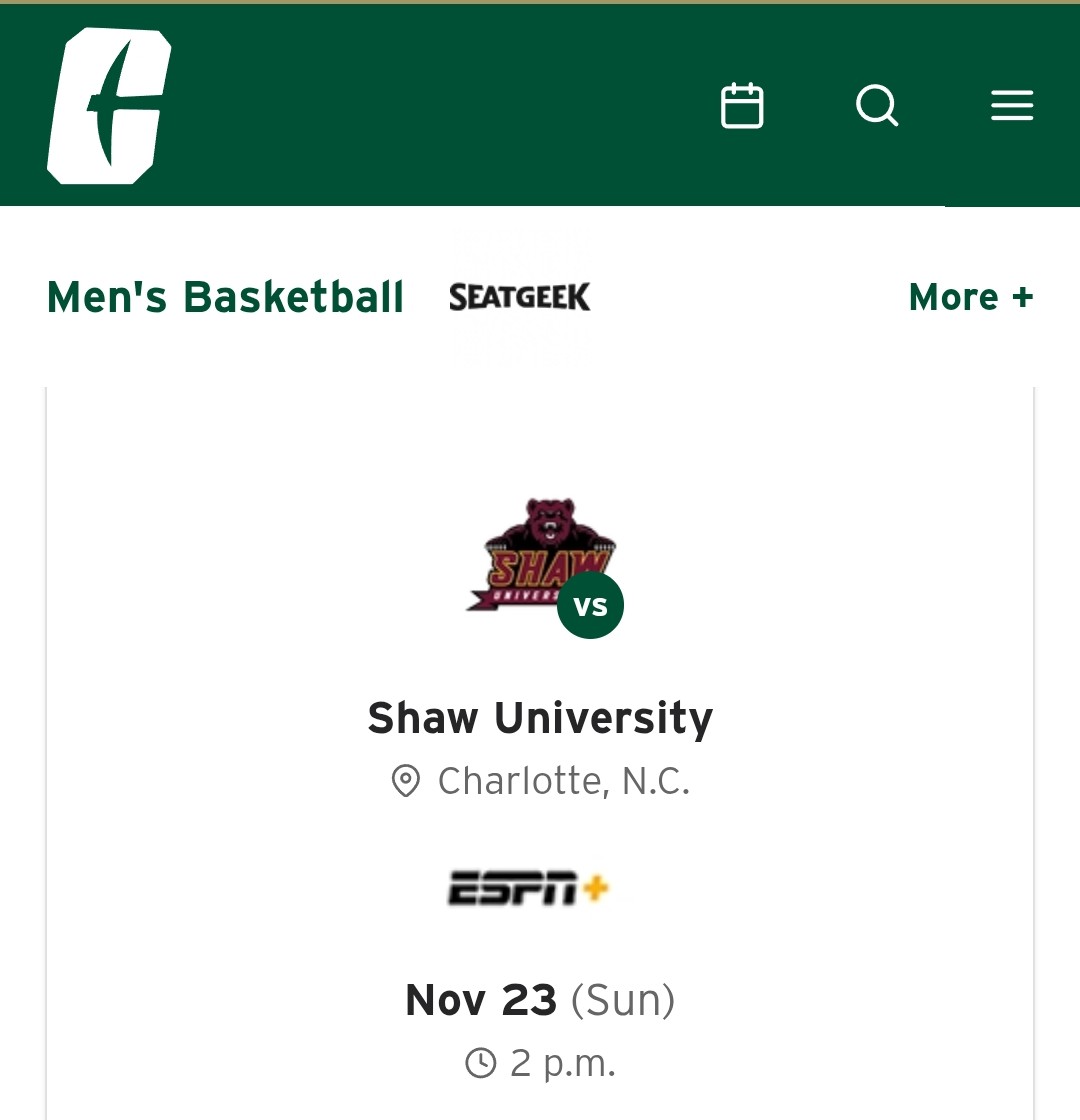
Task: Expand the More + menu
Action: tap(970, 297)
